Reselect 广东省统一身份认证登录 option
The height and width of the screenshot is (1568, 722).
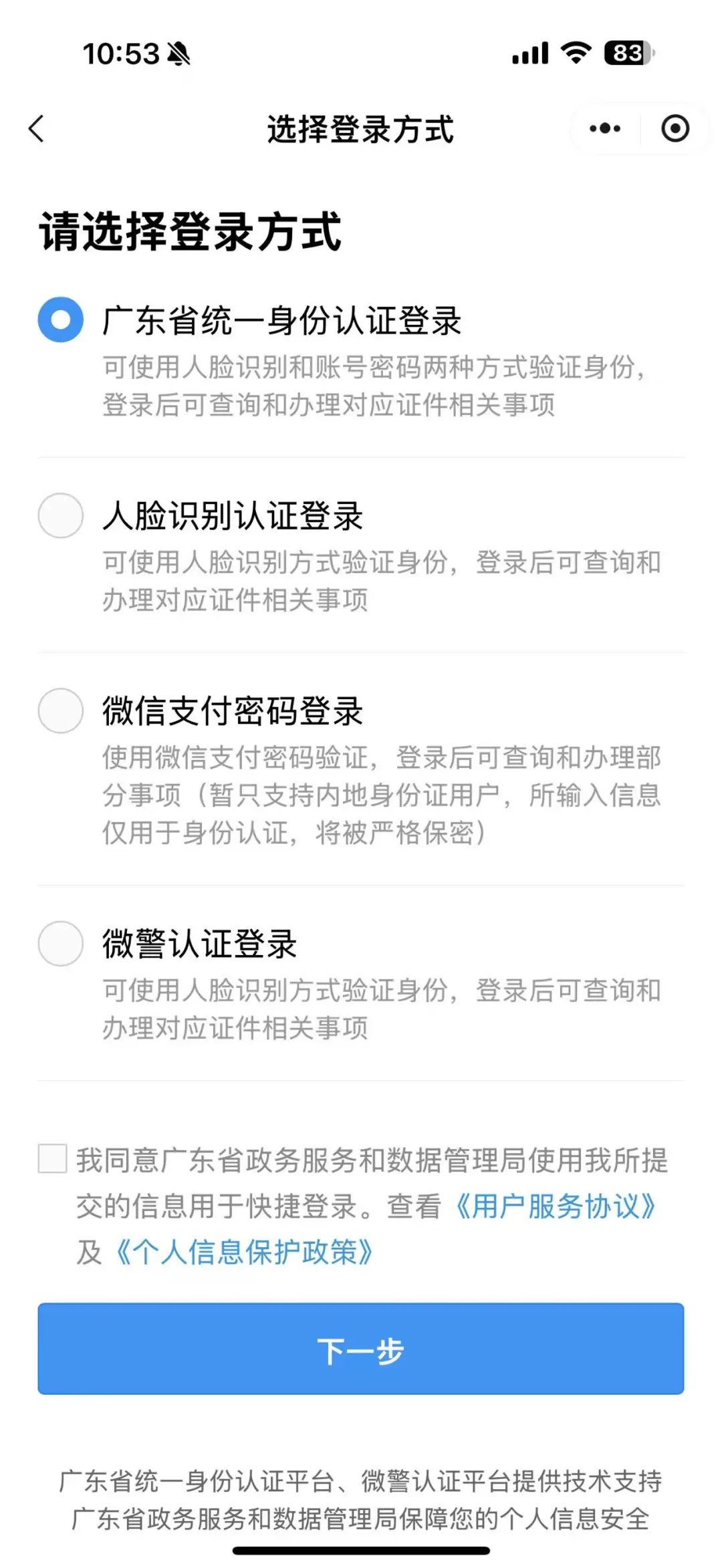[x=60, y=319]
